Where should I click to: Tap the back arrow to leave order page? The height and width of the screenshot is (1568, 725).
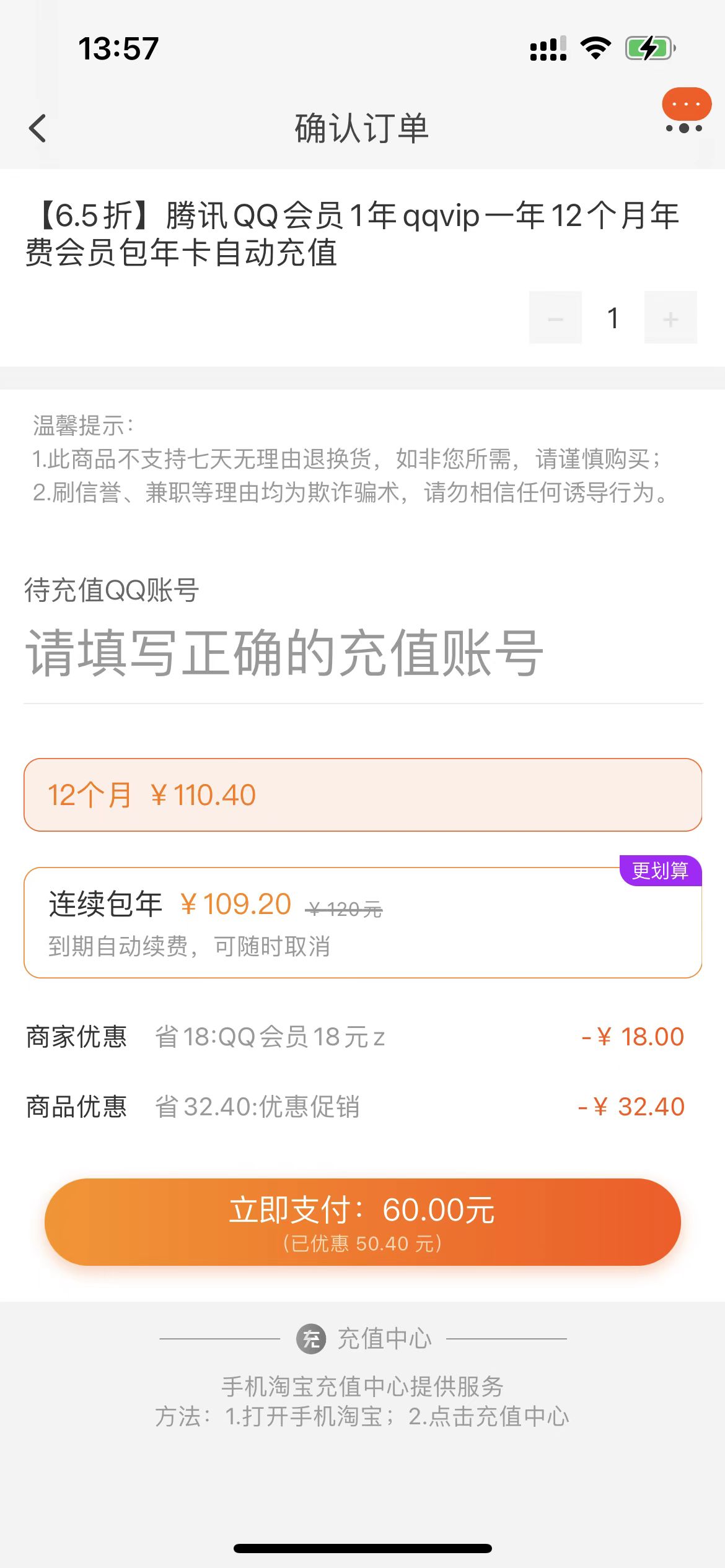37,128
